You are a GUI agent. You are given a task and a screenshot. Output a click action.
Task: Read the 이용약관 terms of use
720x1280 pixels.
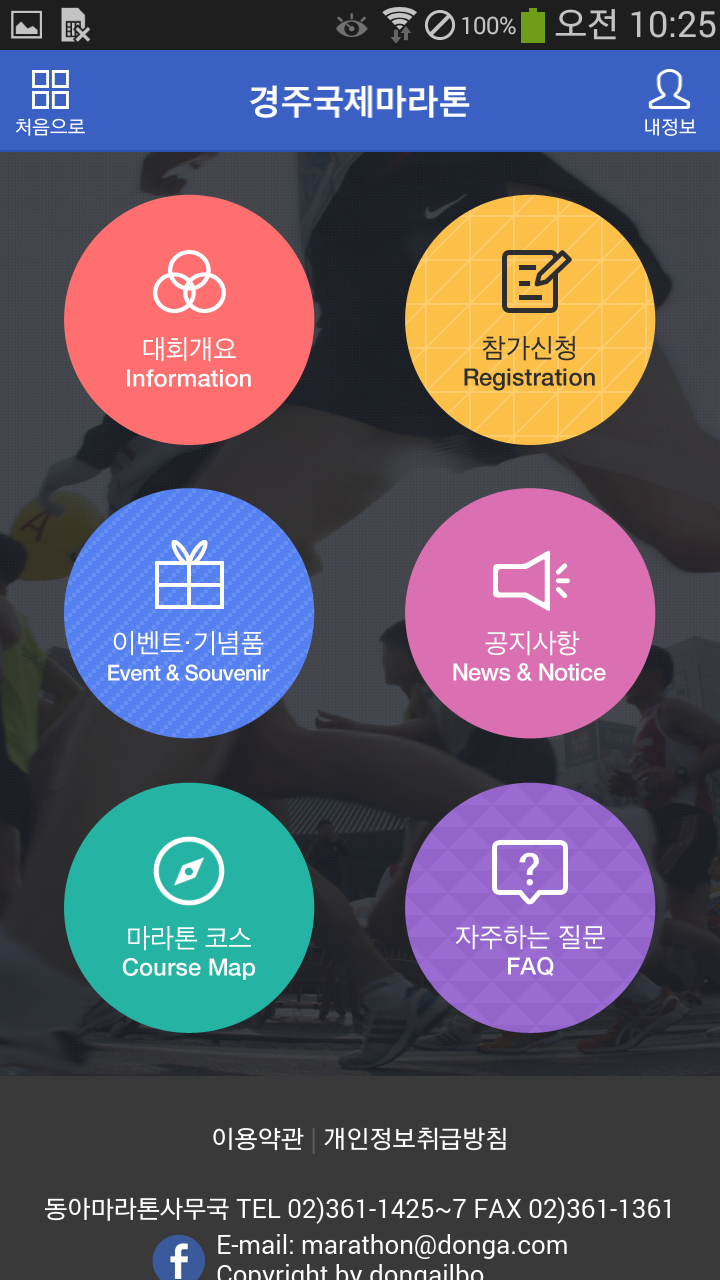click(x=257, y=1138)
